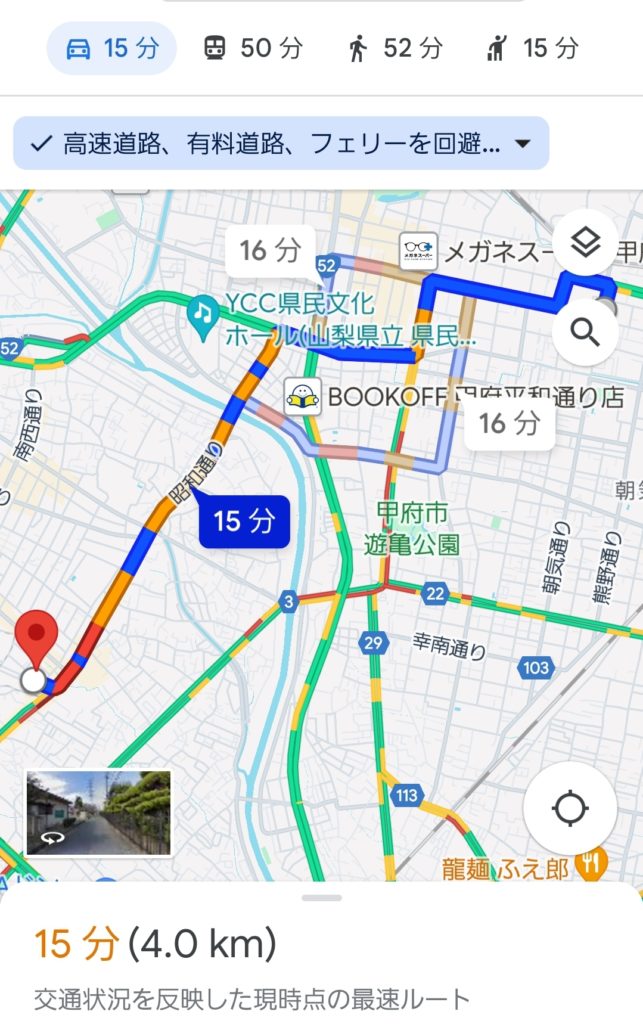
Task: Tap the red destination pin
Action: 38,639
